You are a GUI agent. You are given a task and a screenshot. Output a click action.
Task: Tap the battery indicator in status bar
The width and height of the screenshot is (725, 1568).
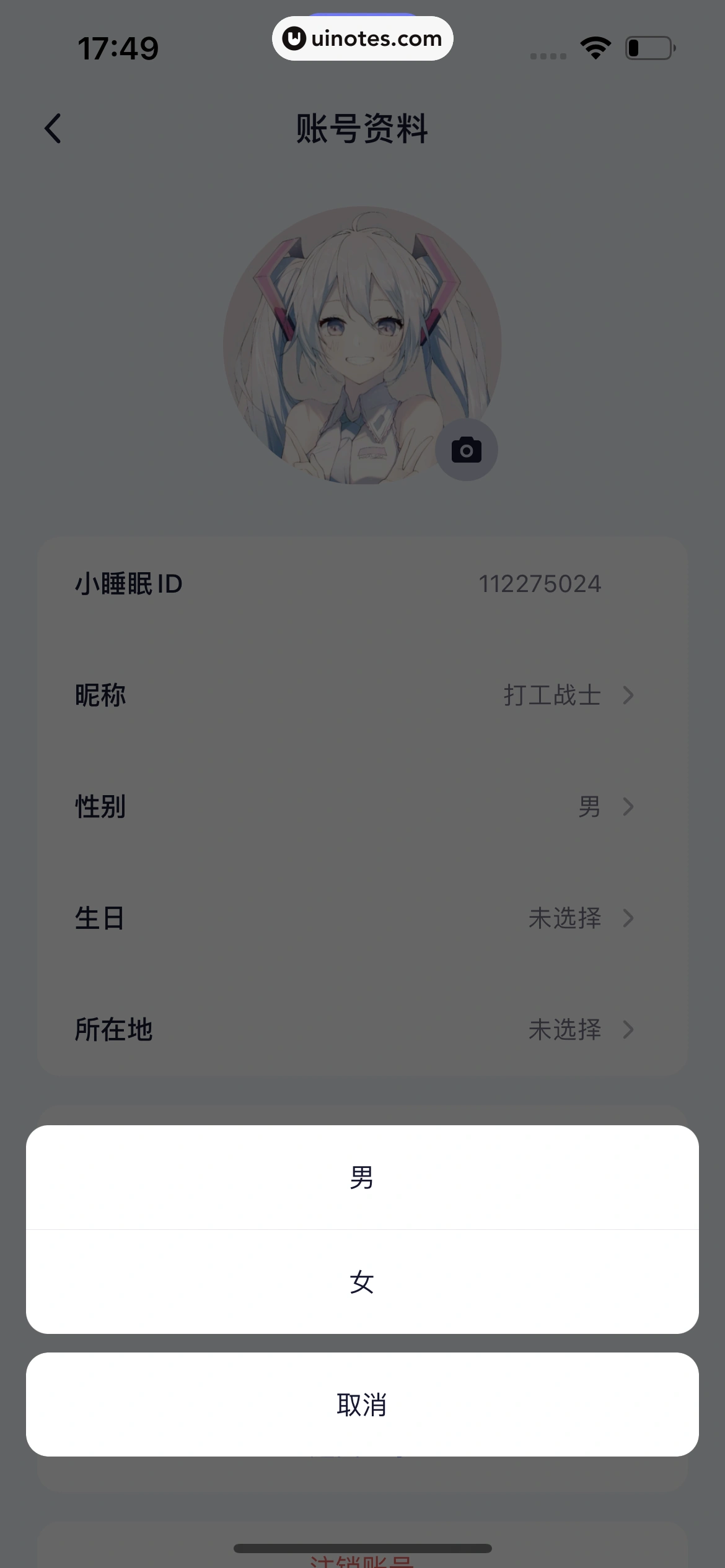coord(649,46)
